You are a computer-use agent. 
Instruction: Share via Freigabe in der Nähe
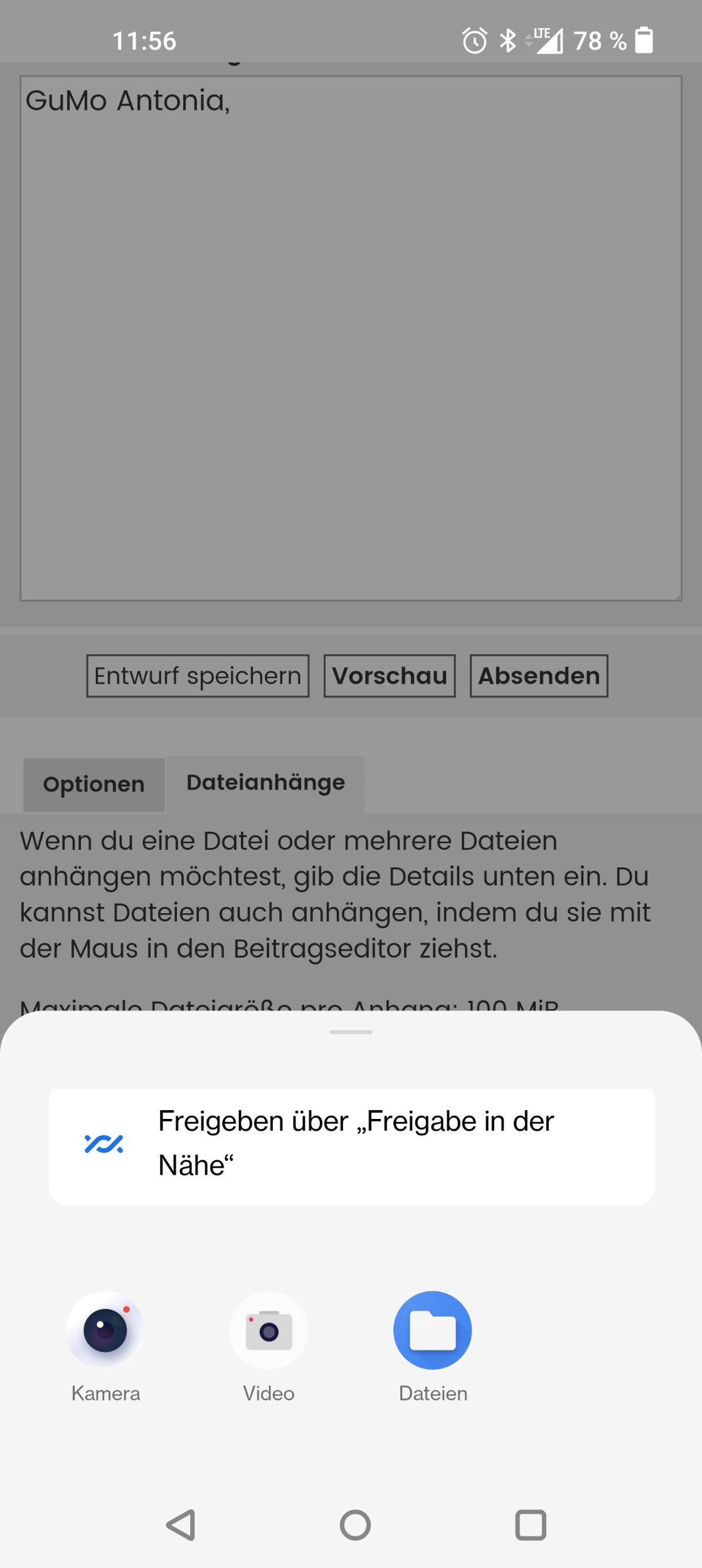point(351,1147)
